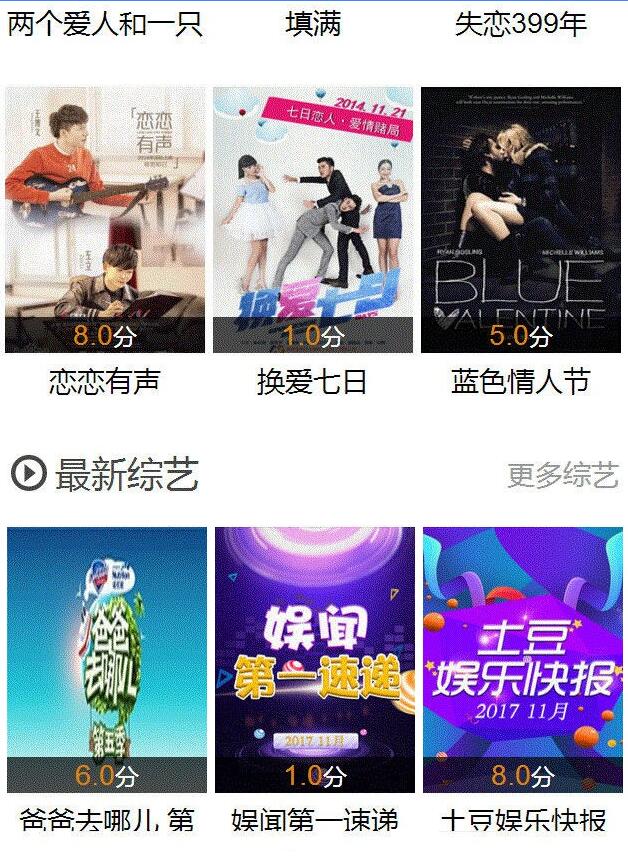View 更多综艺 variety shows
Viewport: 628px width, 857px height.
(x=562, y=476)
